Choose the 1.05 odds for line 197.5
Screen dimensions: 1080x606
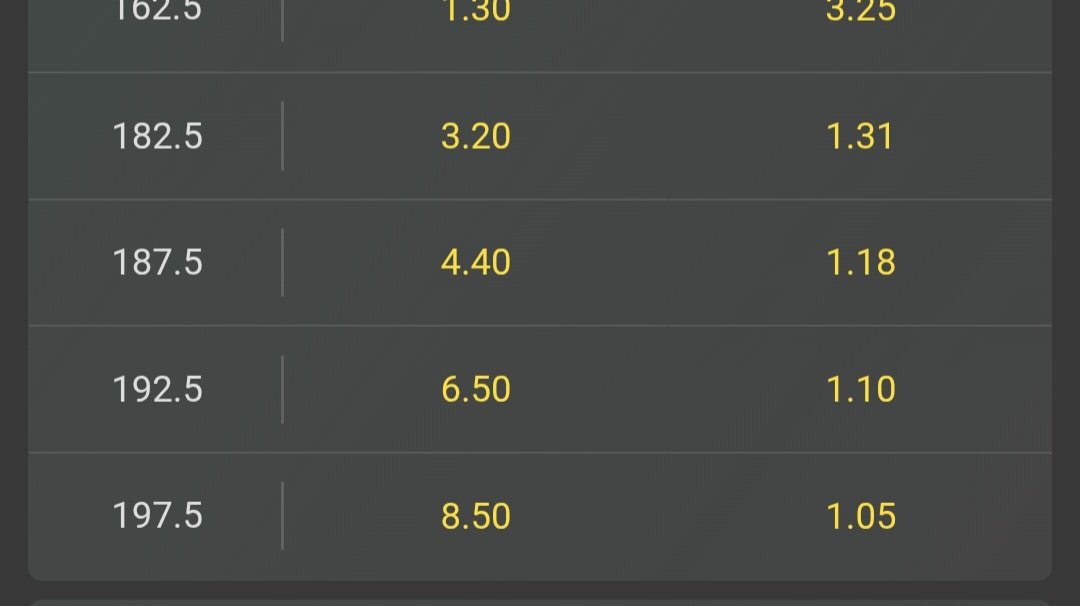[x=860, y=516]
